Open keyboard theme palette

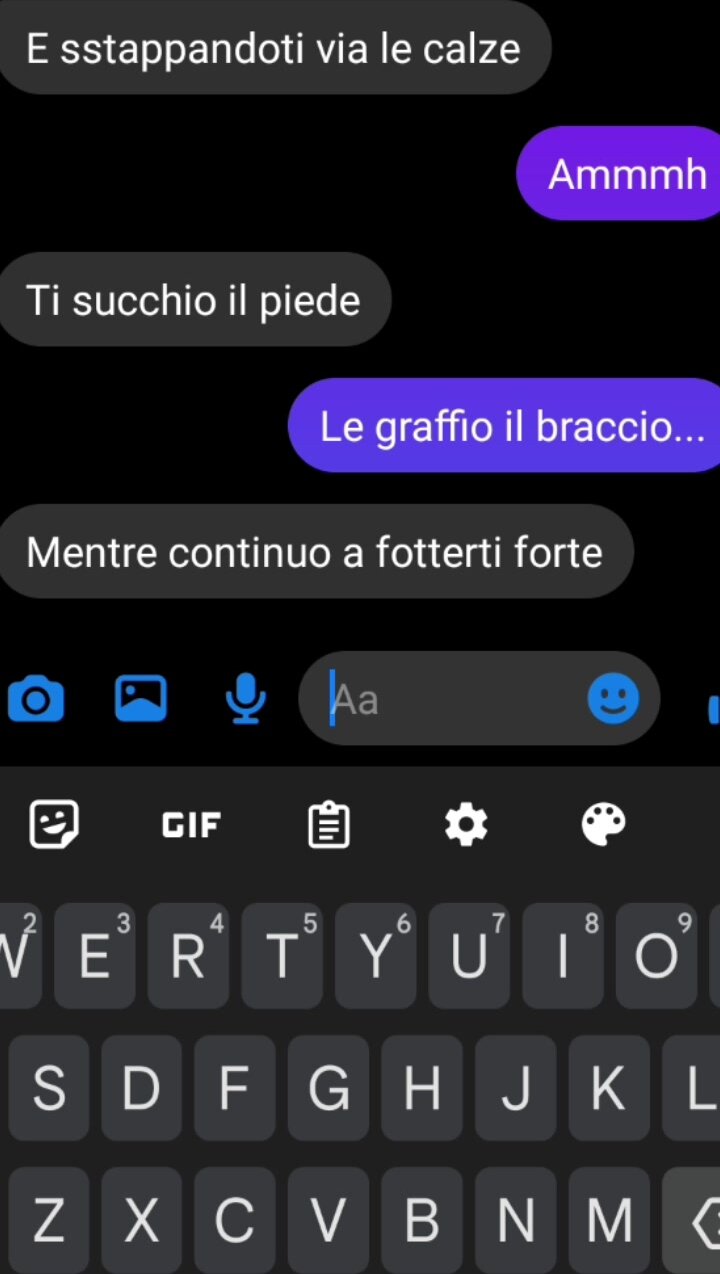tap(603, 825)
